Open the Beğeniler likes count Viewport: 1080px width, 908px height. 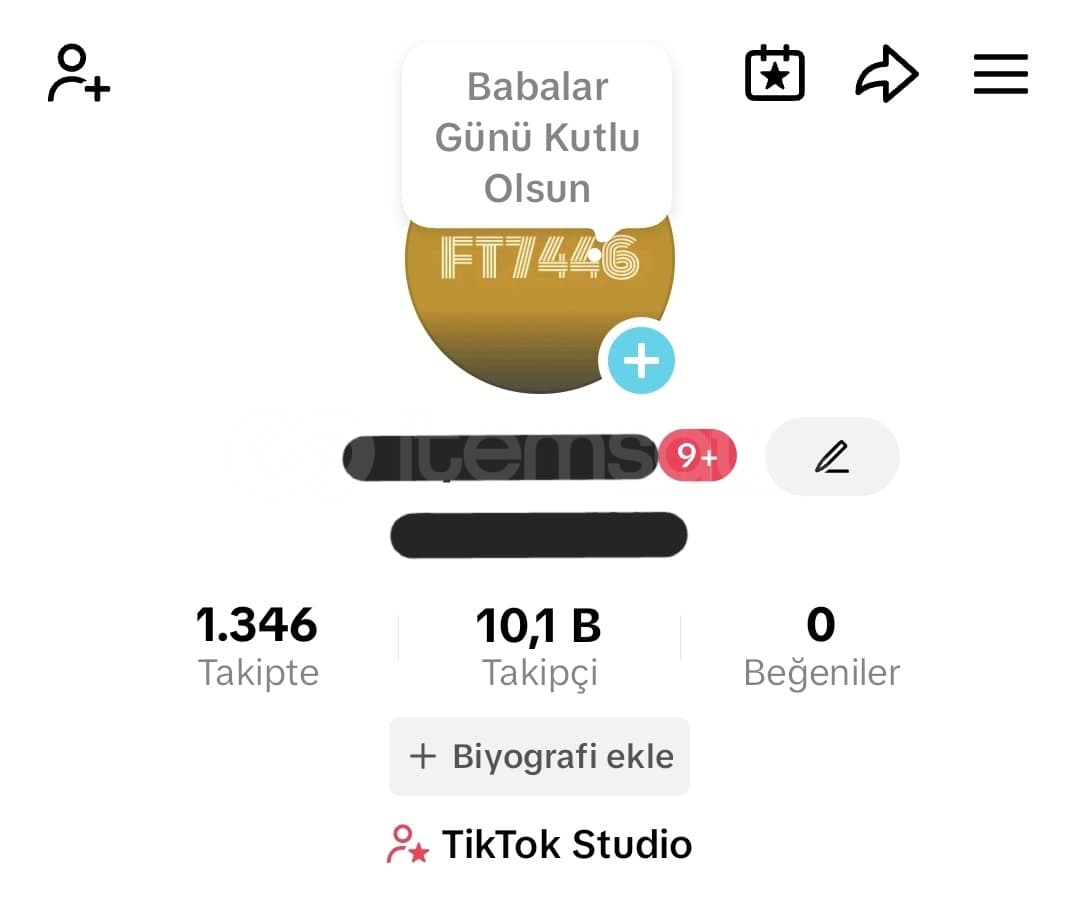point(821,646)
